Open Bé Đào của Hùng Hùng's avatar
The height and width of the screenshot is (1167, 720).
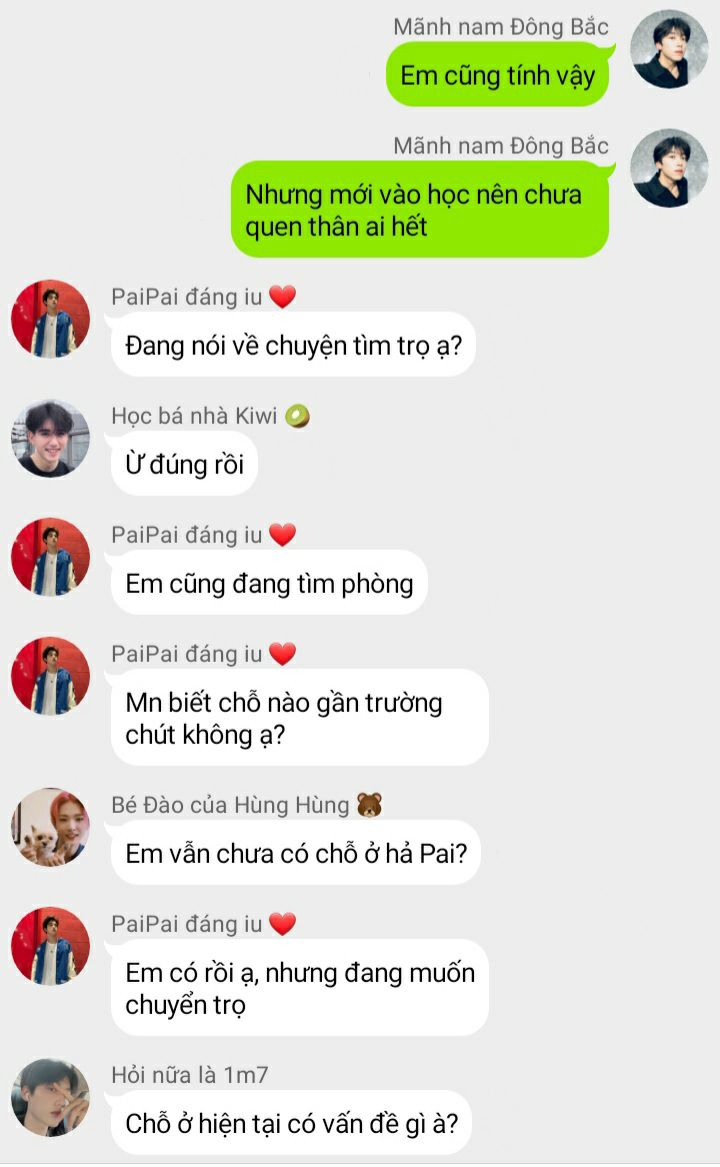coord(50,827)
